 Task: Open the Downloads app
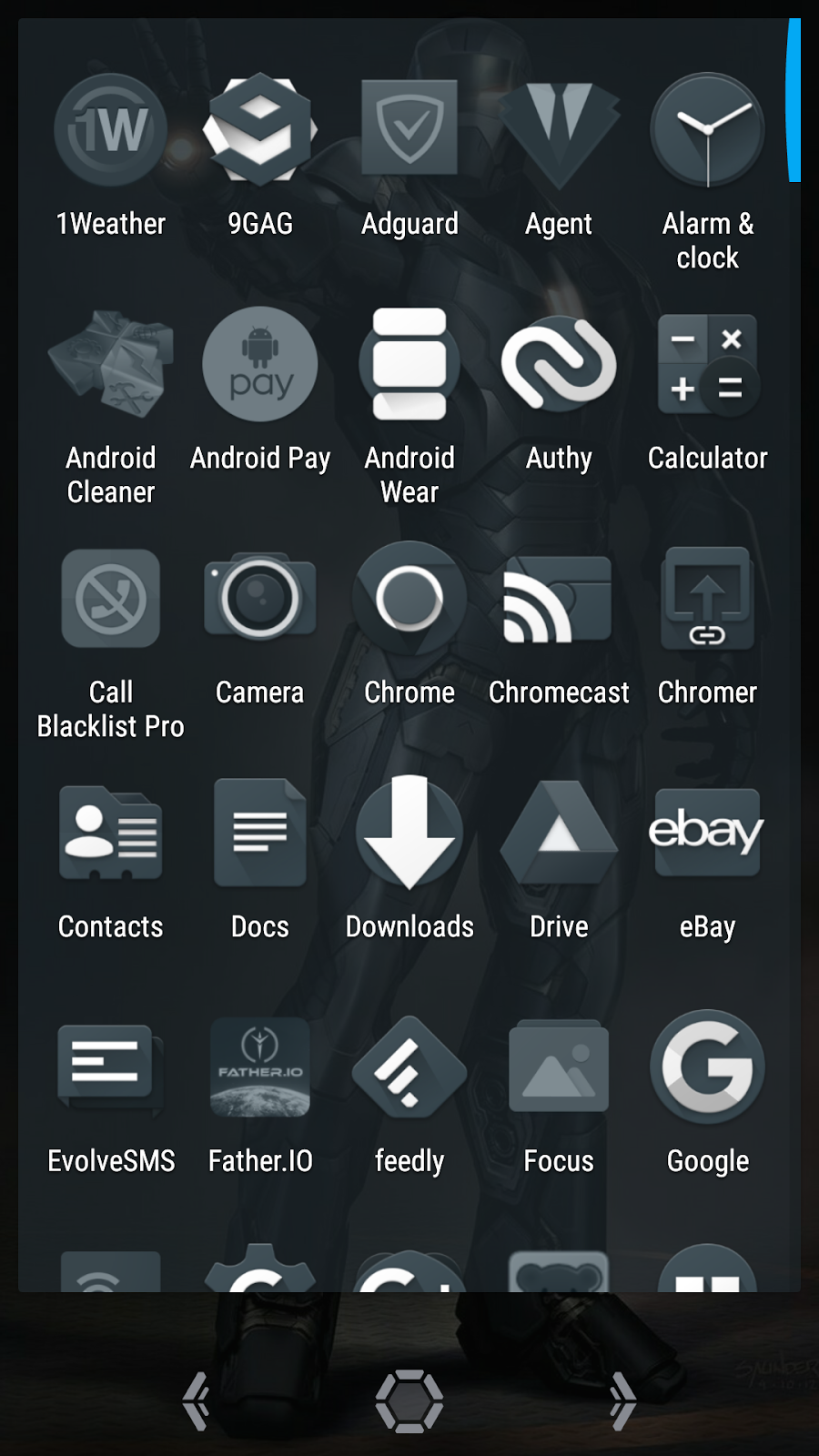click(x=409, y=833)
